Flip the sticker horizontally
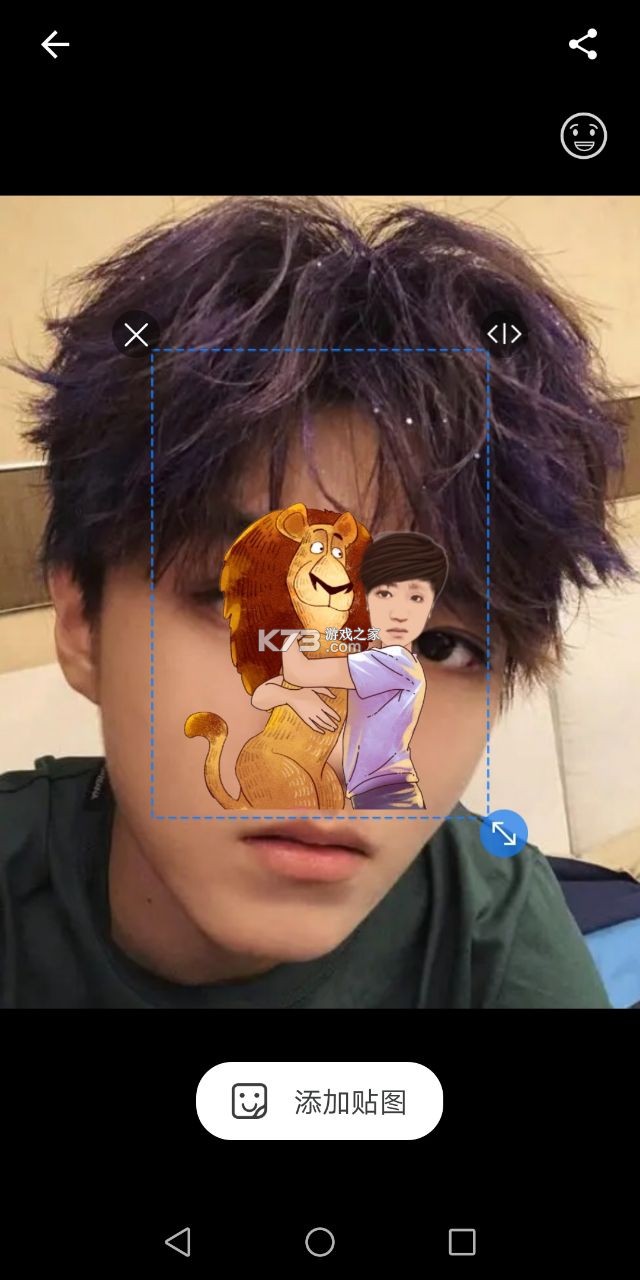640x1280 pixels. click(504, 334)
